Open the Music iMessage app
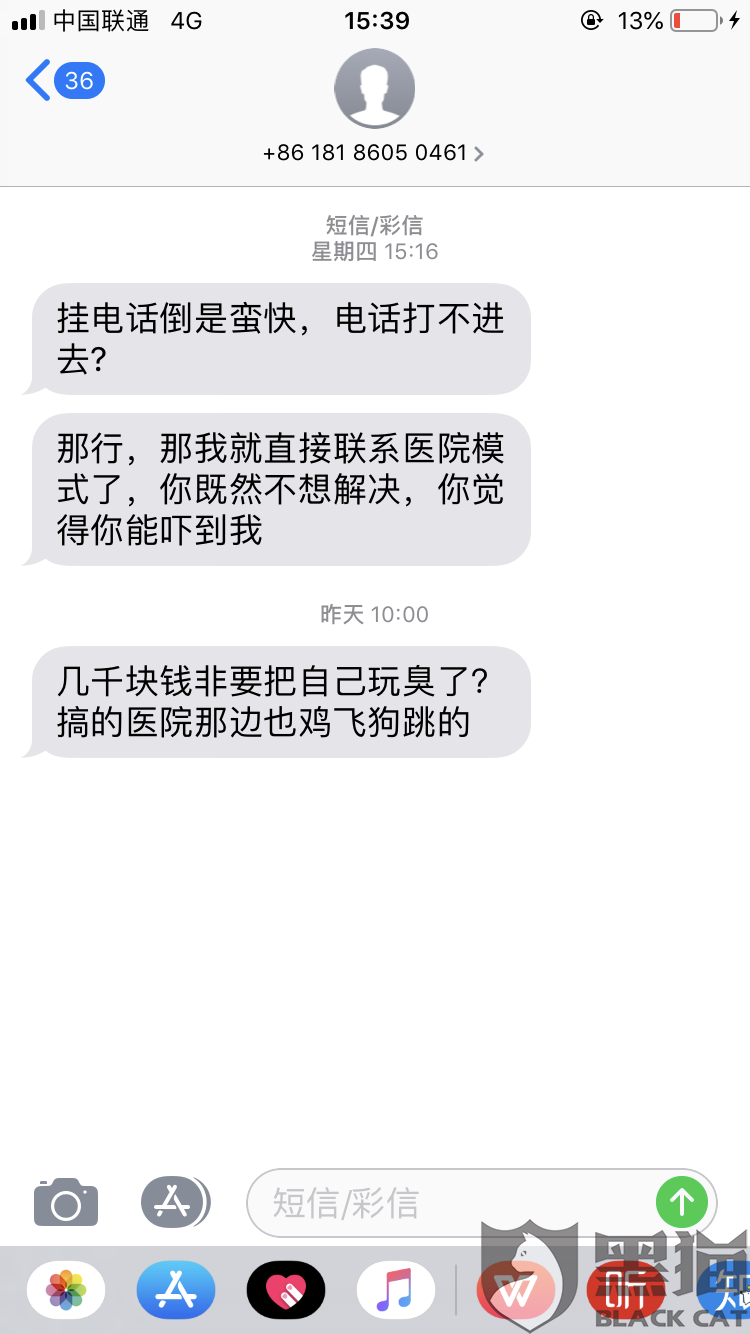This screenshot has height=1334, width=750. tap(396, 1289)
